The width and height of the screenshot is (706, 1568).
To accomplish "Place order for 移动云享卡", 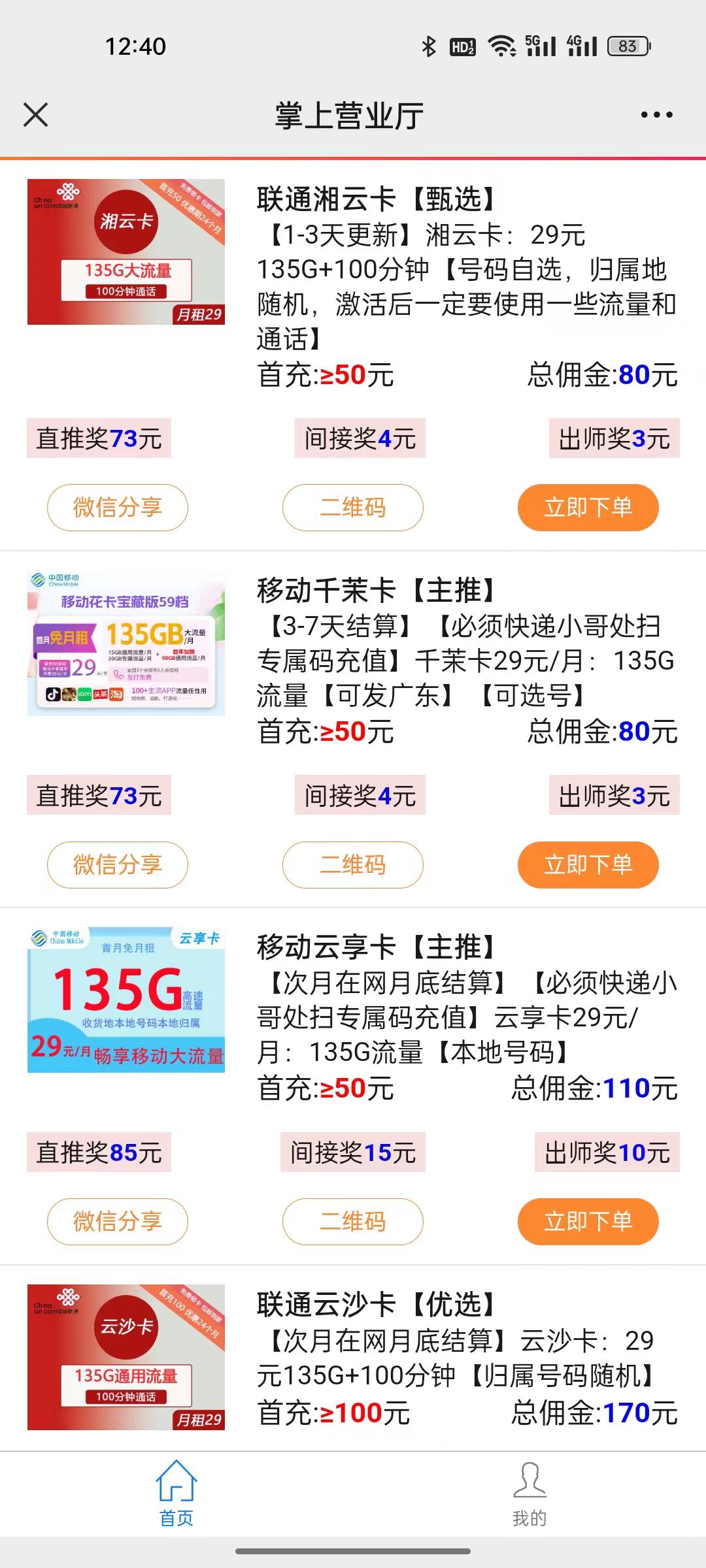I will [588, 1222].
